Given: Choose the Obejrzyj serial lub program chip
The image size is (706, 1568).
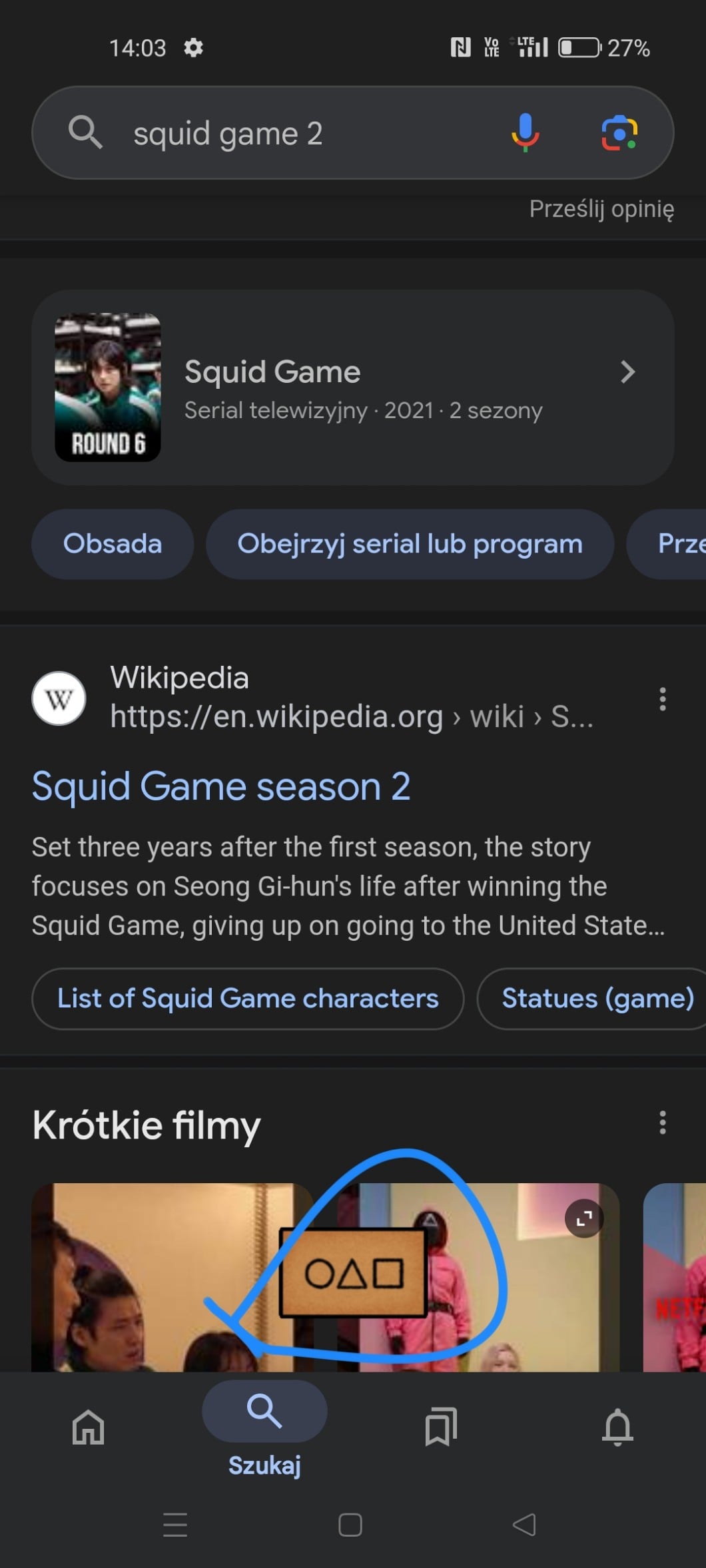Looking at the screenshot, I should point(410,544).
